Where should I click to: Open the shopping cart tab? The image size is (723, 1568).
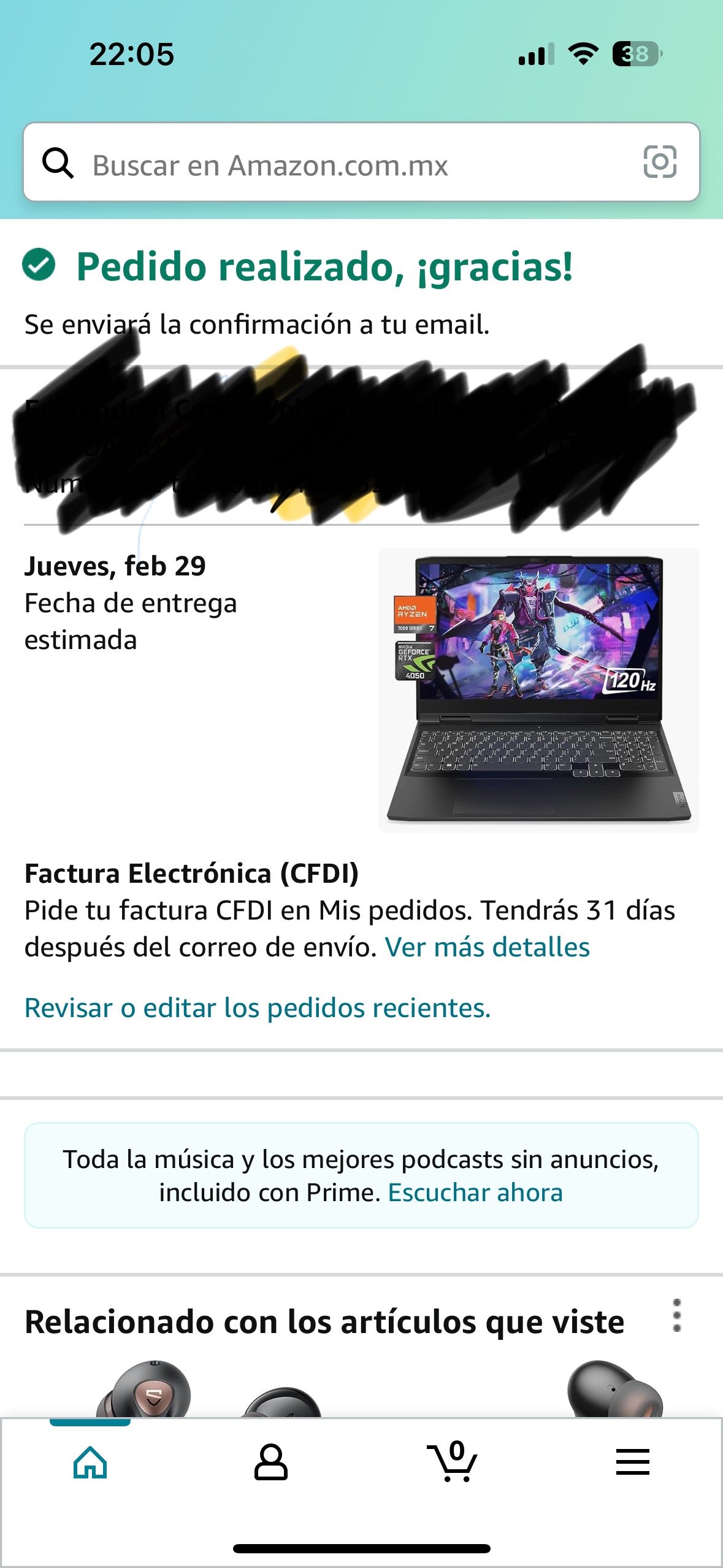[453, 1462]
